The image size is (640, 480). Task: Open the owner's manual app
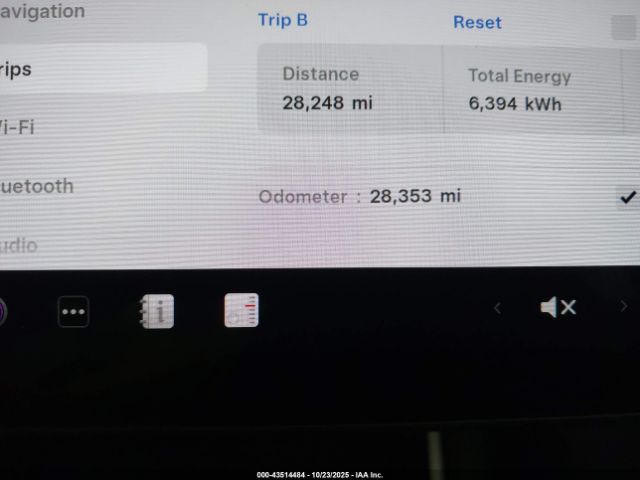[x=156, y=311]
